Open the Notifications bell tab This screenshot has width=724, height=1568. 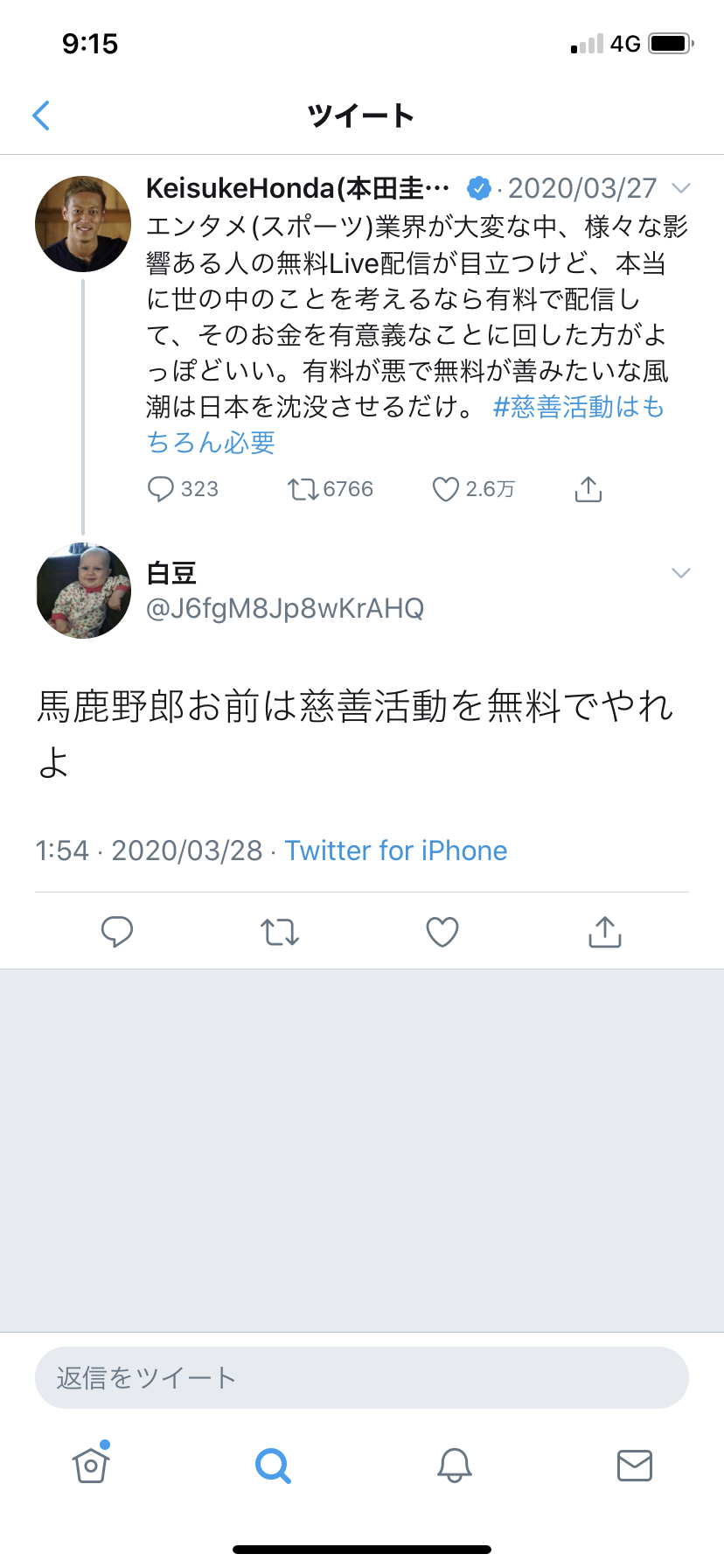click(x=455, y=1465)
